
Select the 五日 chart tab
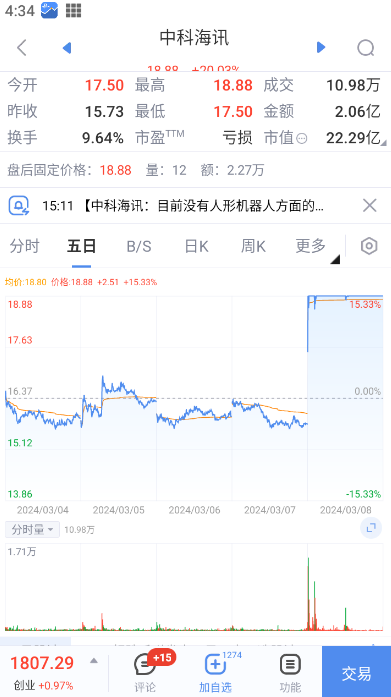(x=81, y=246)
